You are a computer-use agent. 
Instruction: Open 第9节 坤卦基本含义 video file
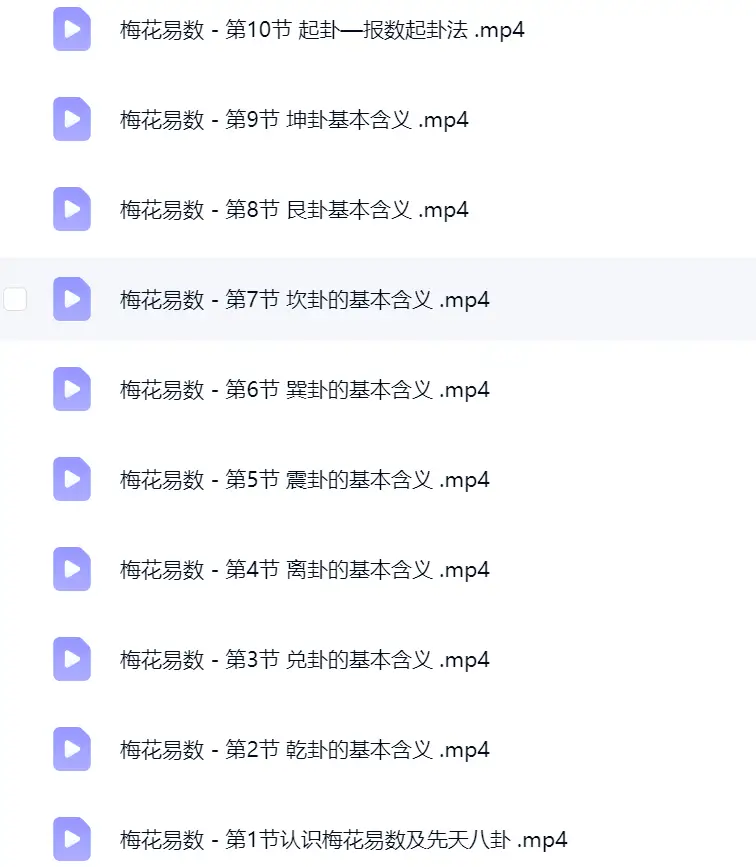click(x=294, y=119)
